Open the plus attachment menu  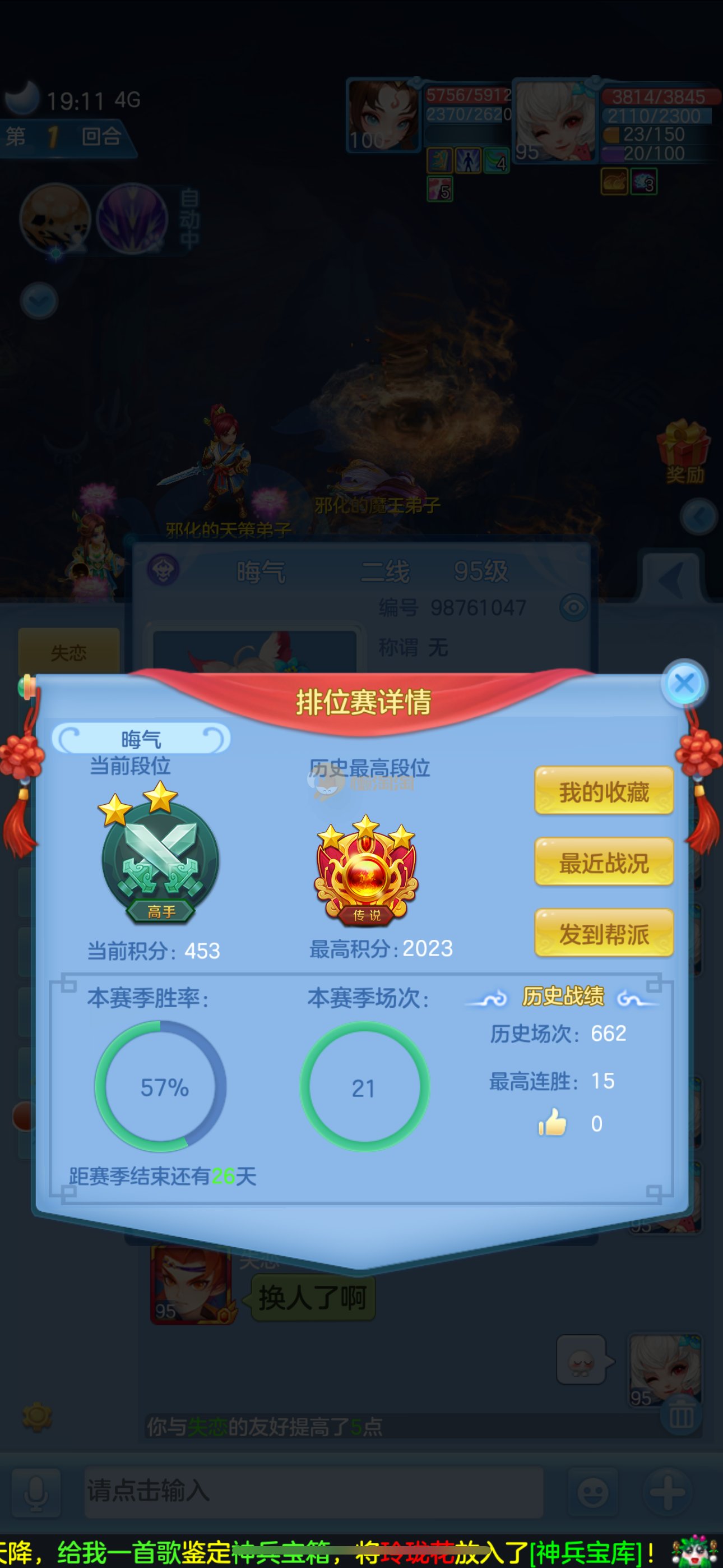pos(667,1492)
